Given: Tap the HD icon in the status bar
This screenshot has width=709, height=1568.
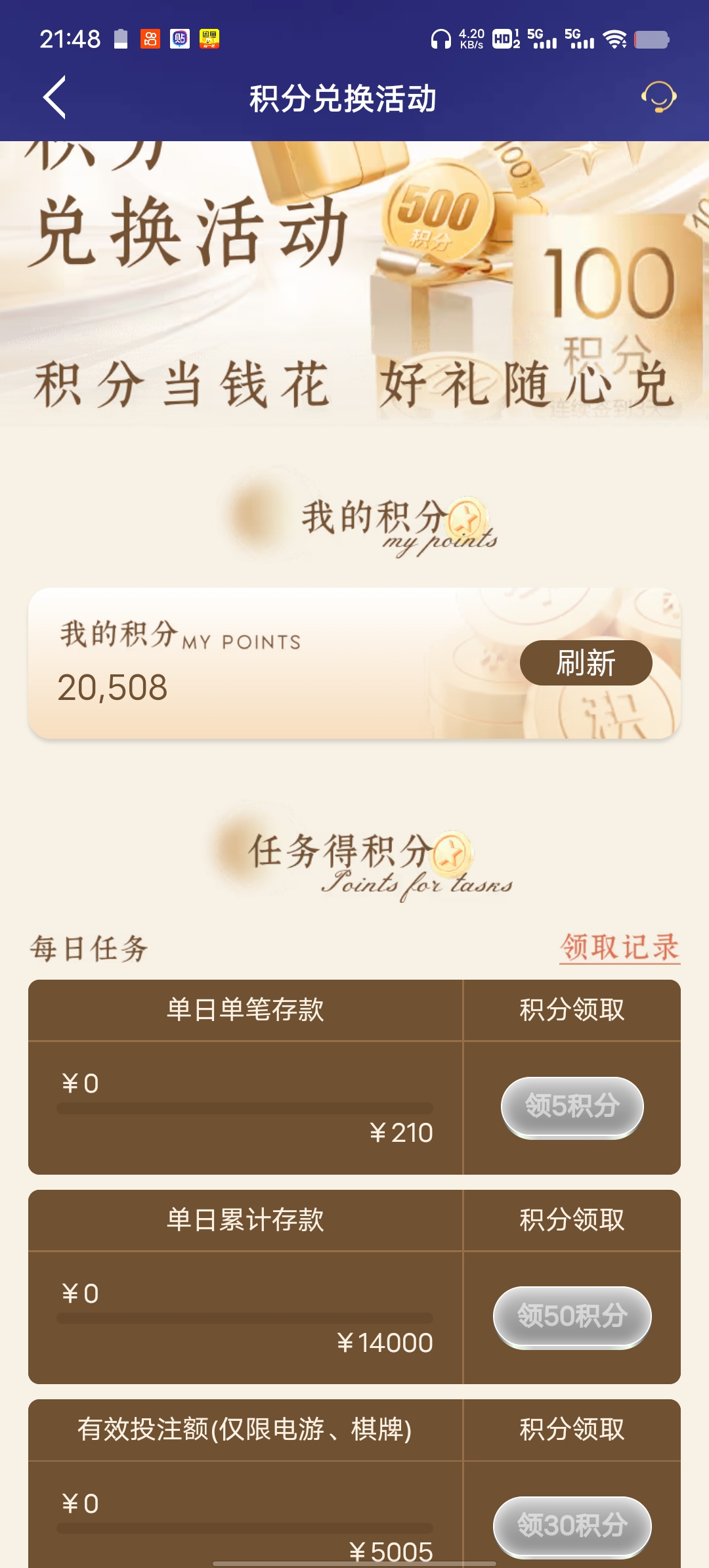Looking at the screenshot, I should click(x=503, y=39).
